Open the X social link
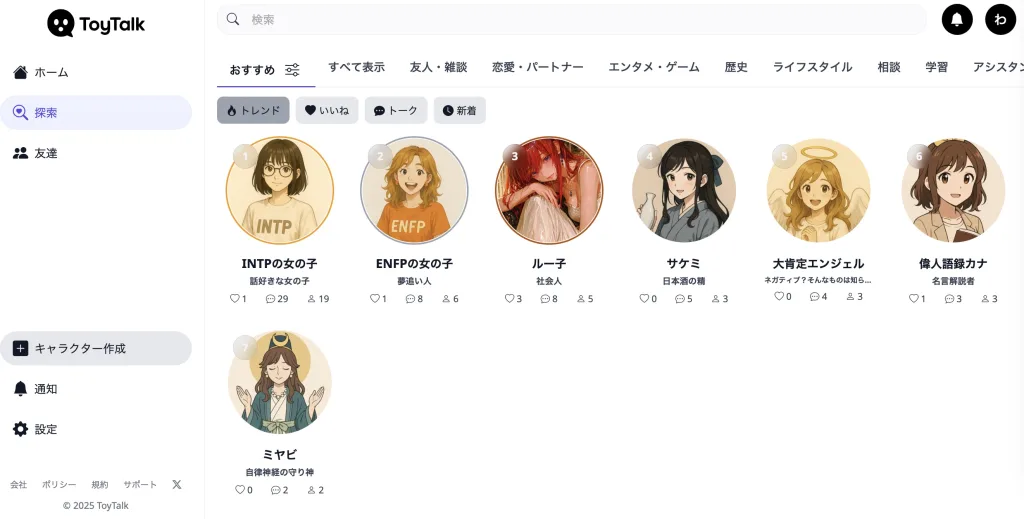Screen dimensions: 1024x519 [x=177, y=484]
